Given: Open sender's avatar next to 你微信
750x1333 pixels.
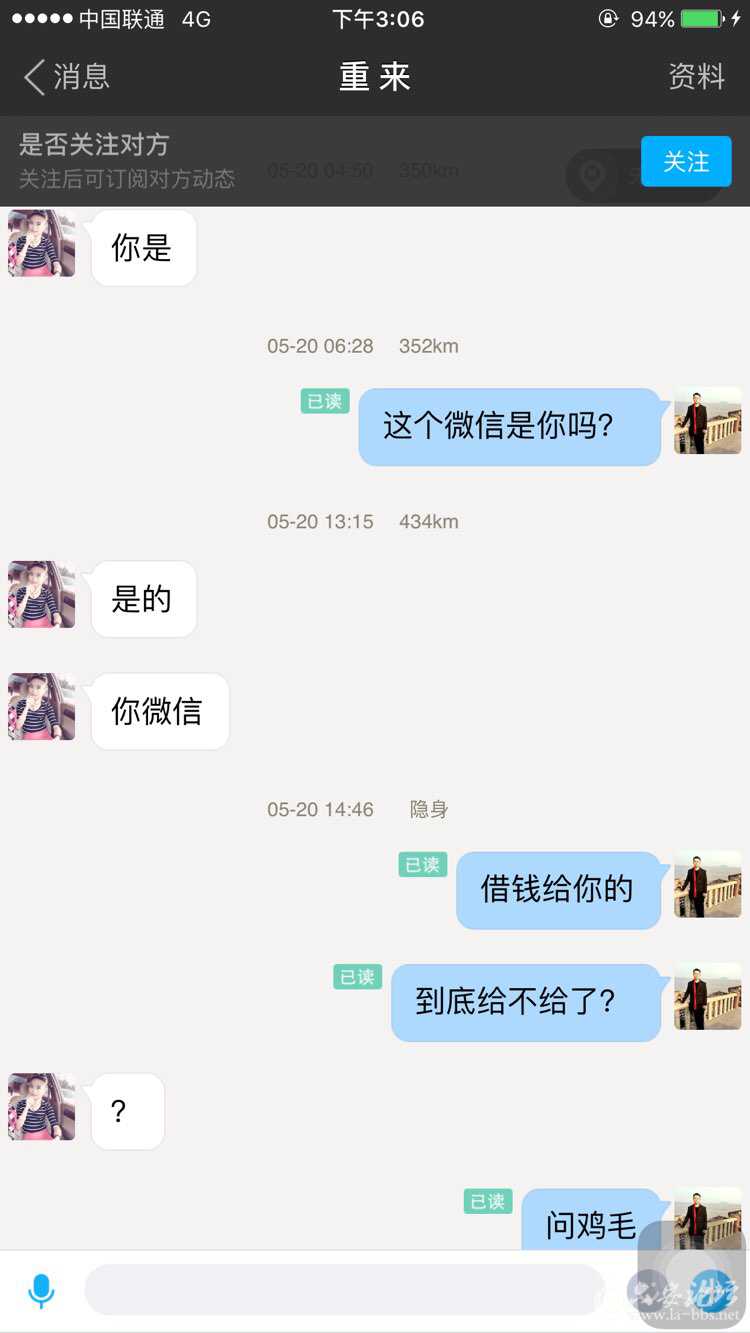Looking at the screenshot, I should point(42,707).
